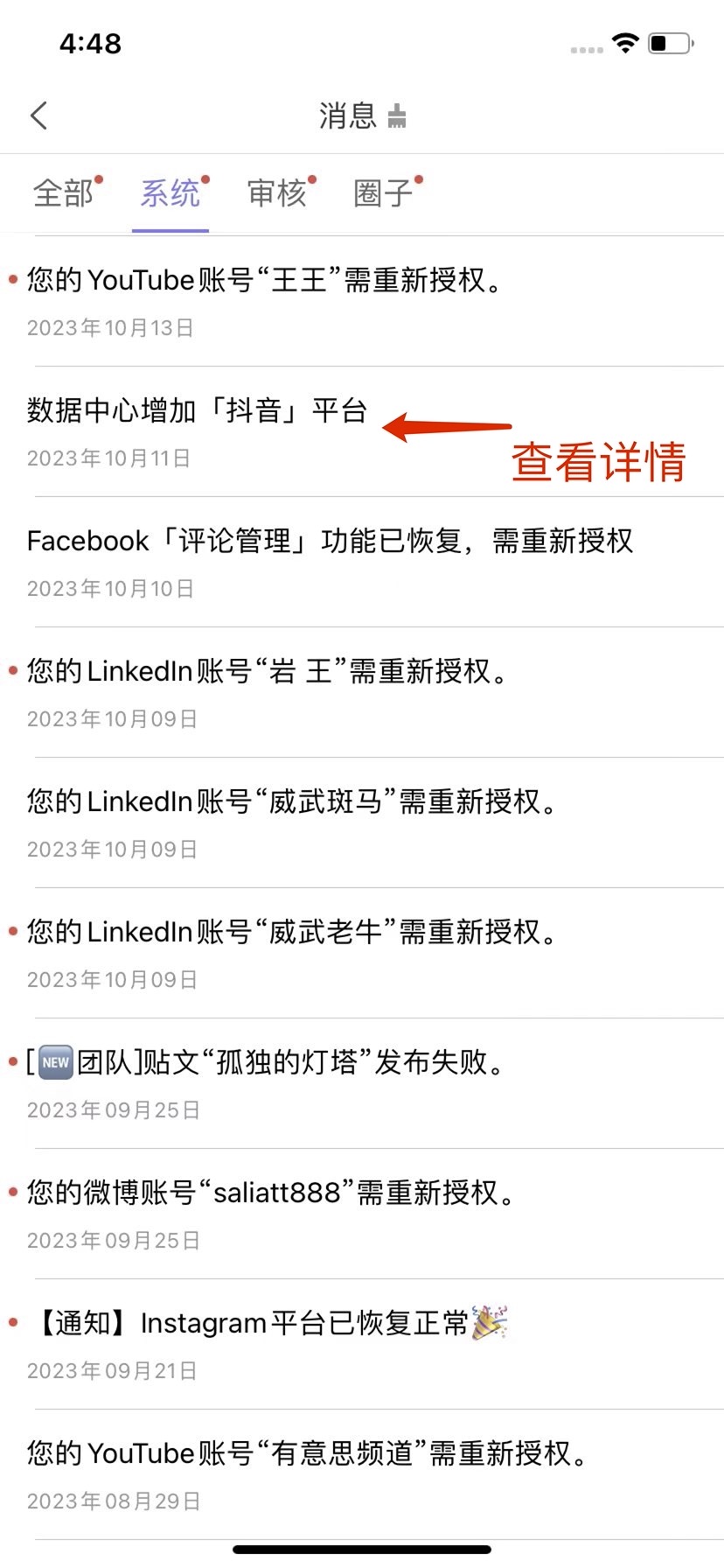The image size is (724, 1568).
Task: Switch to the 圈子 tab
Action: [383, 193]
